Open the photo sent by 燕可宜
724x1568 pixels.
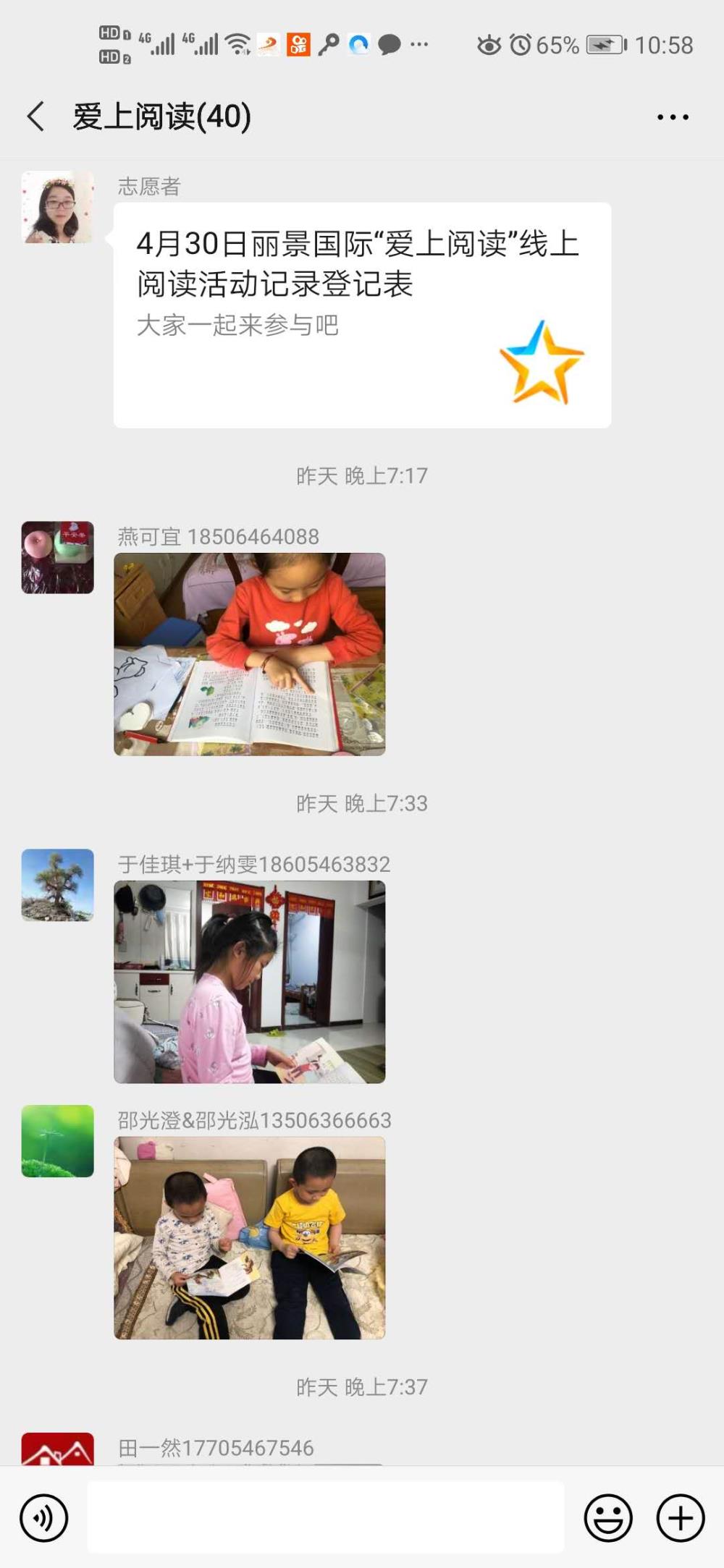(x=250, y=654)
